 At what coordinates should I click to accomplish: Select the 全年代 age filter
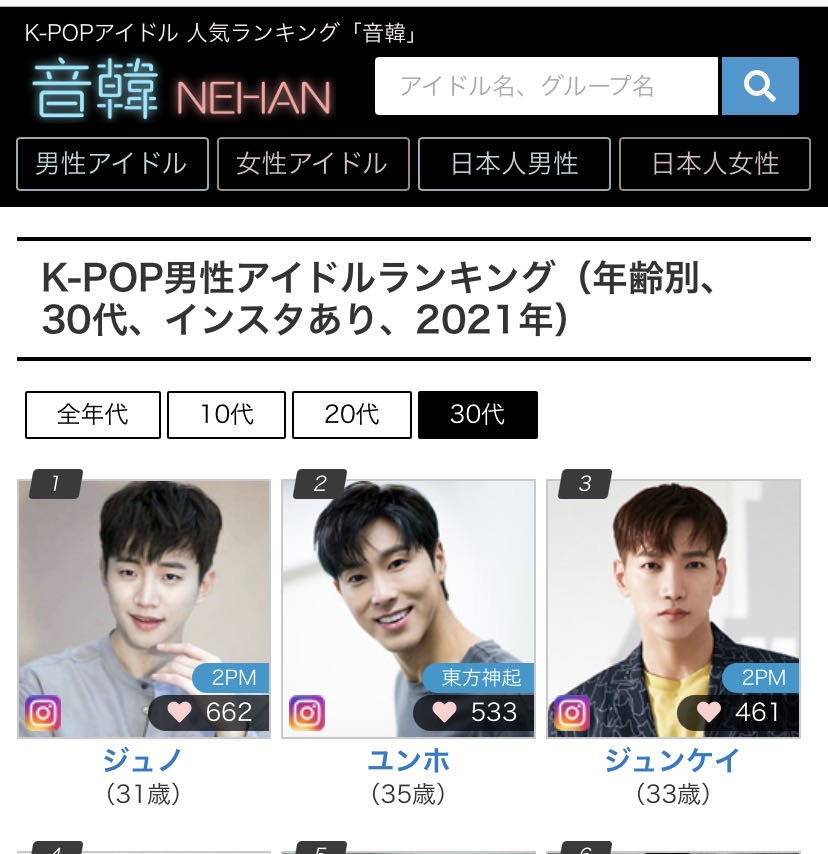pos(93,415)
